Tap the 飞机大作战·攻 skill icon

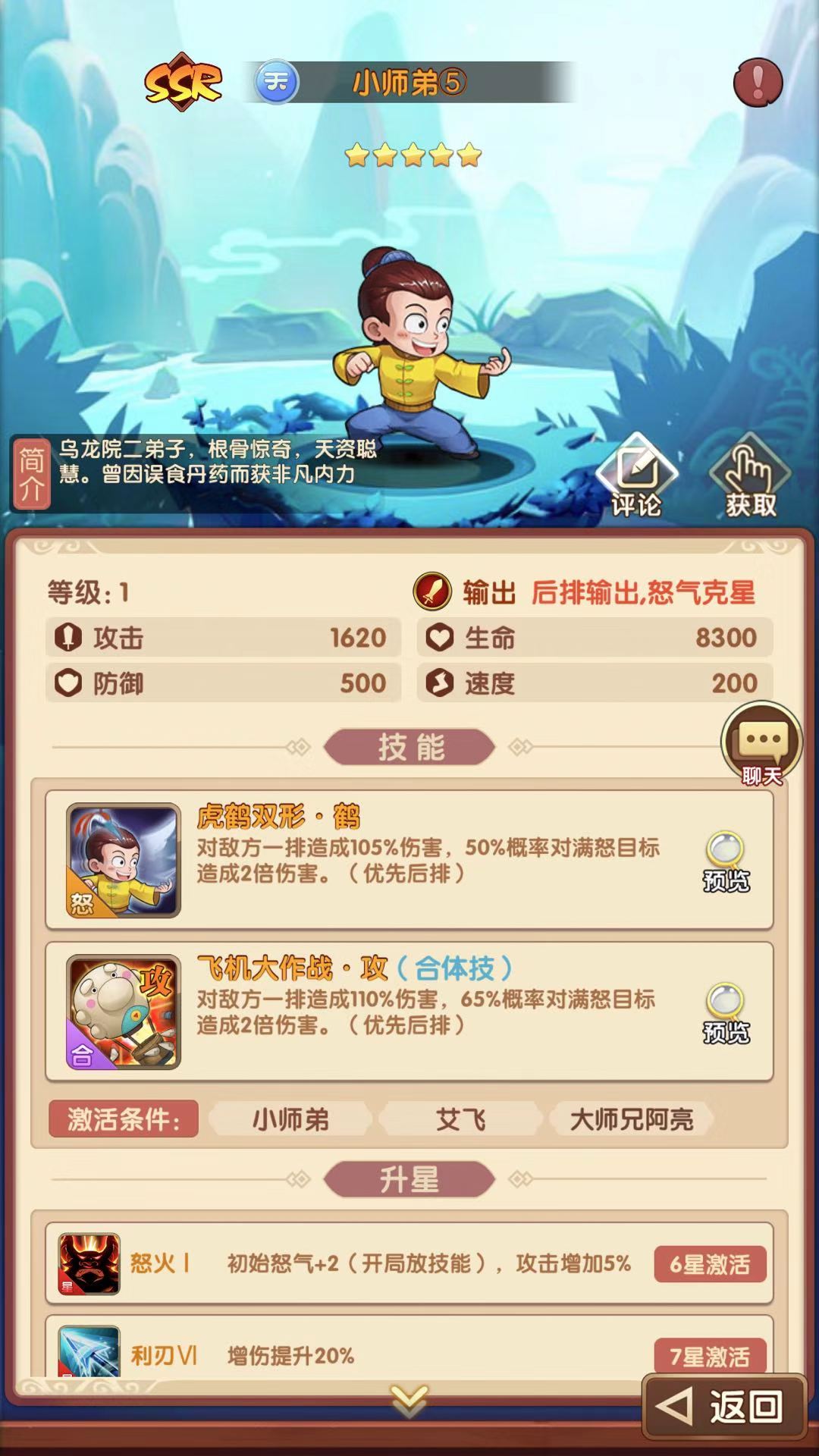click(x=124, y=1012)
